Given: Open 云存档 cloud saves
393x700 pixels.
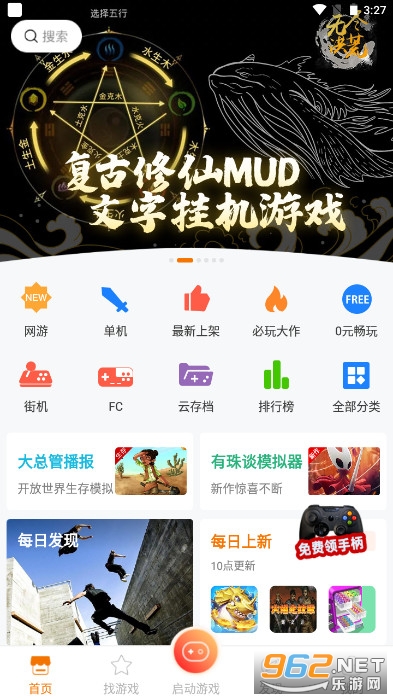Looking at the screenshot, I should (x=196, y=386).
